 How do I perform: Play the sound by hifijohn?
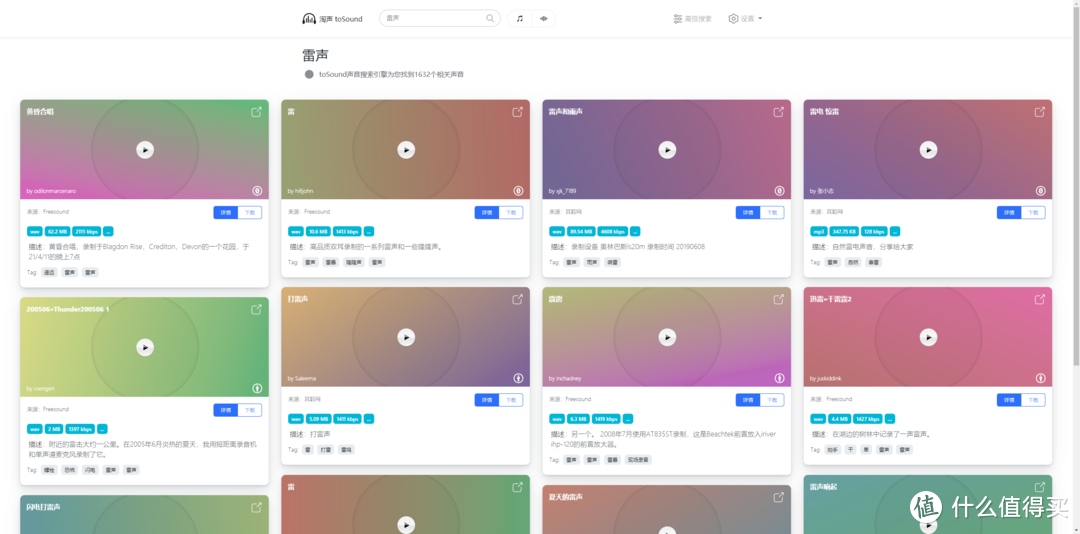[406, 149]
